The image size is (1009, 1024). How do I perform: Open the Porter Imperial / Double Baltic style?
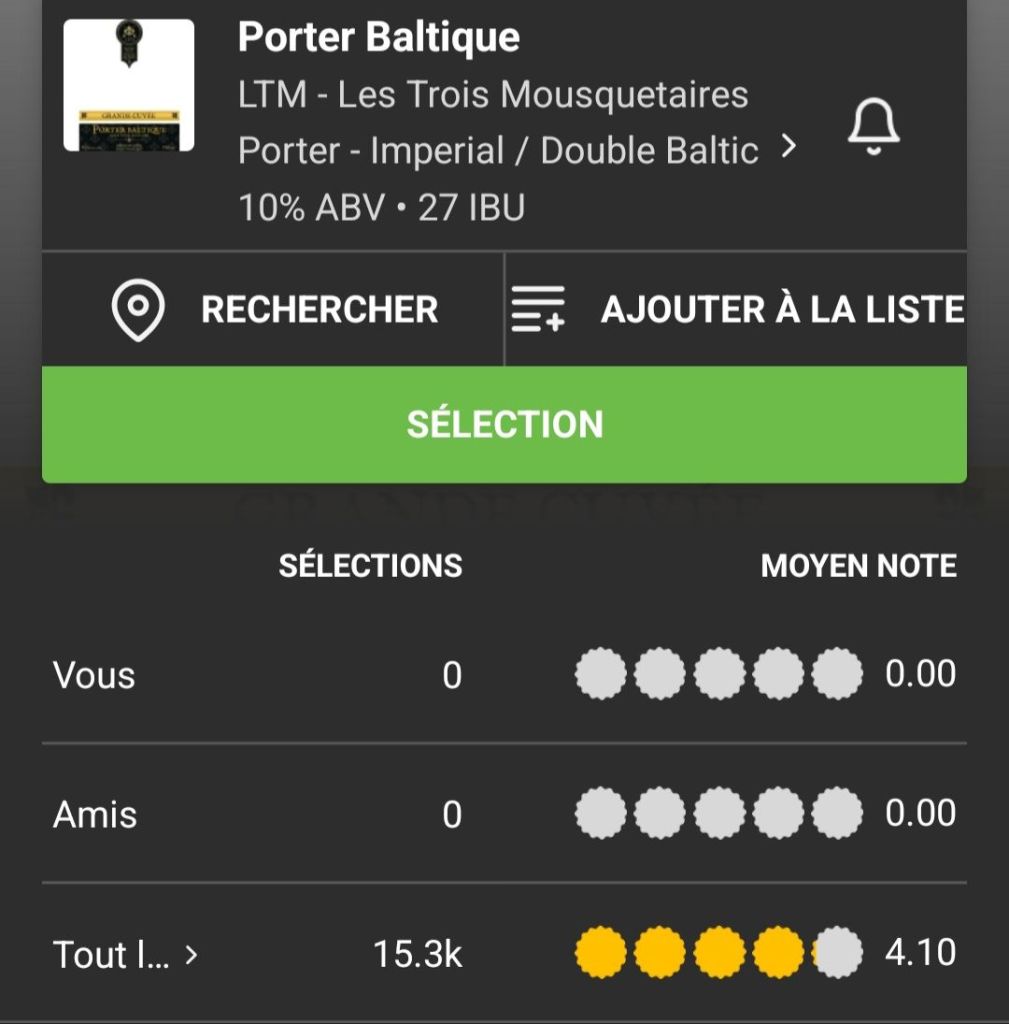click(x=516, y=151)
